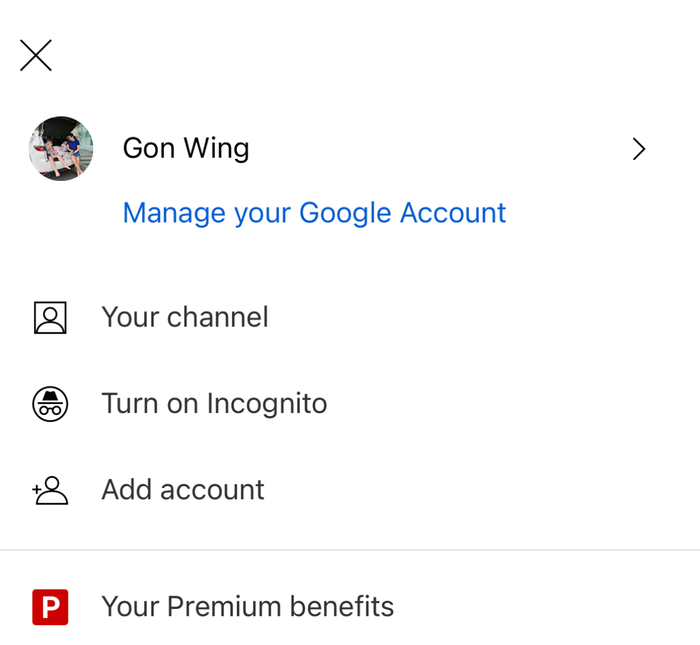Go to Your channel
The width and height of the screenshot is (700, 645).
[x=185, y=317]
